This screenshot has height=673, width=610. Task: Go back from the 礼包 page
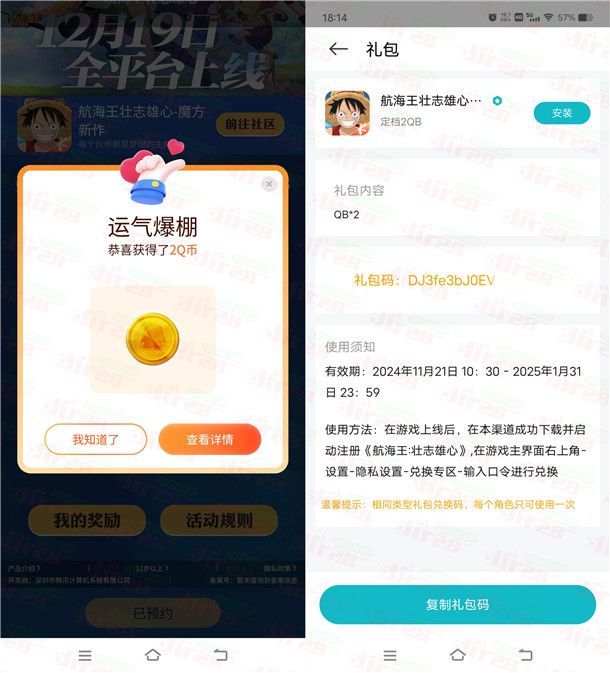[x=338, y=49]
